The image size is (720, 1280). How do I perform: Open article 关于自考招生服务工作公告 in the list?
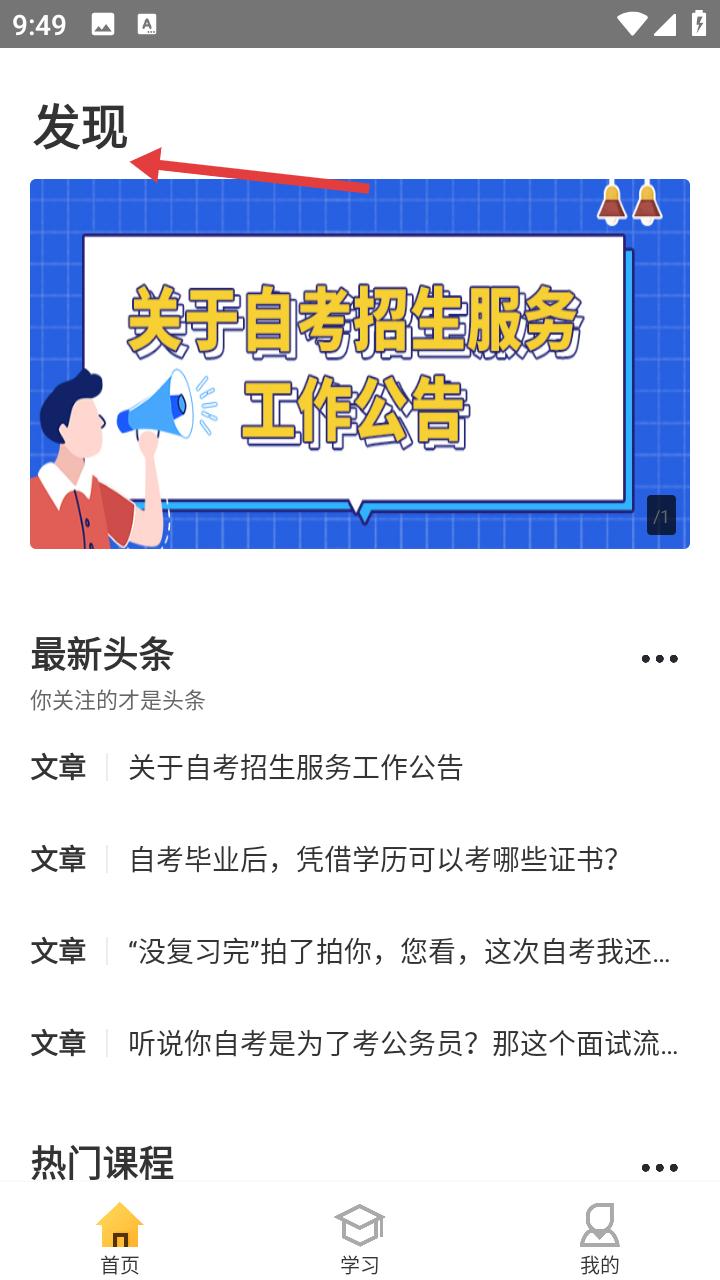pyautogui.click(x=296, y=768)
